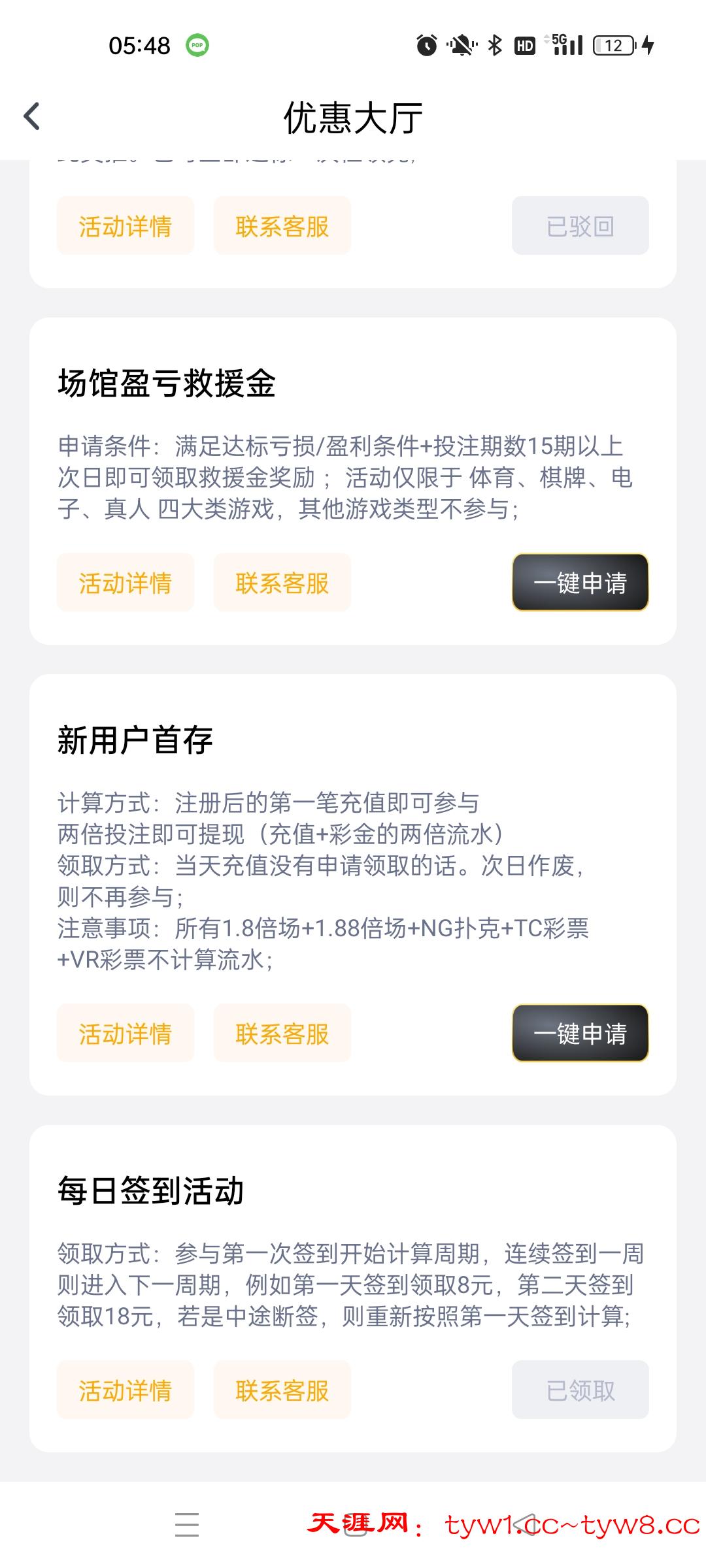Tap 一键申请 for 新用户首存

coord(580,1034)
